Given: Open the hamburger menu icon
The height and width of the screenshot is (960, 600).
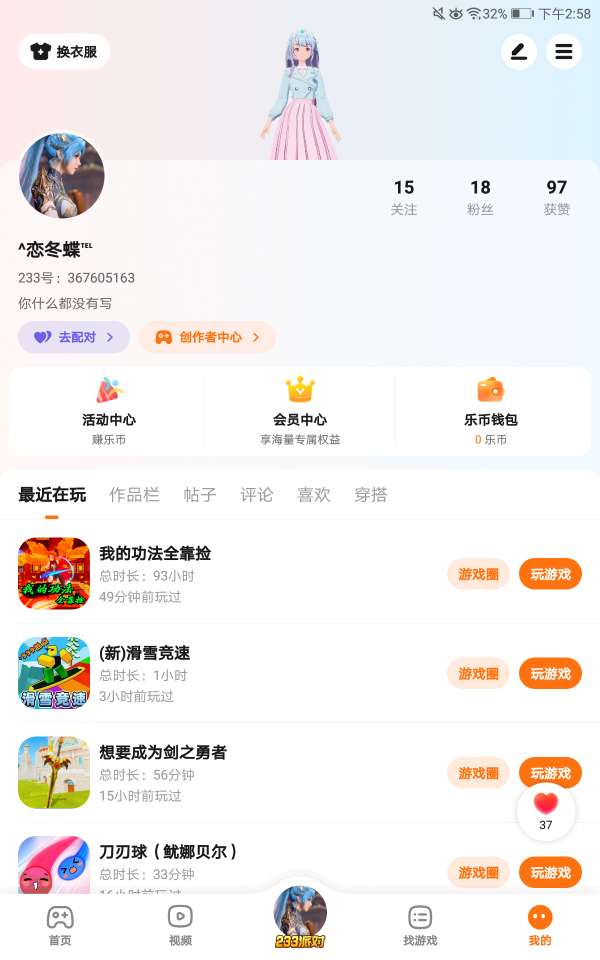Looking at the screenshot, I should [564, 52].
